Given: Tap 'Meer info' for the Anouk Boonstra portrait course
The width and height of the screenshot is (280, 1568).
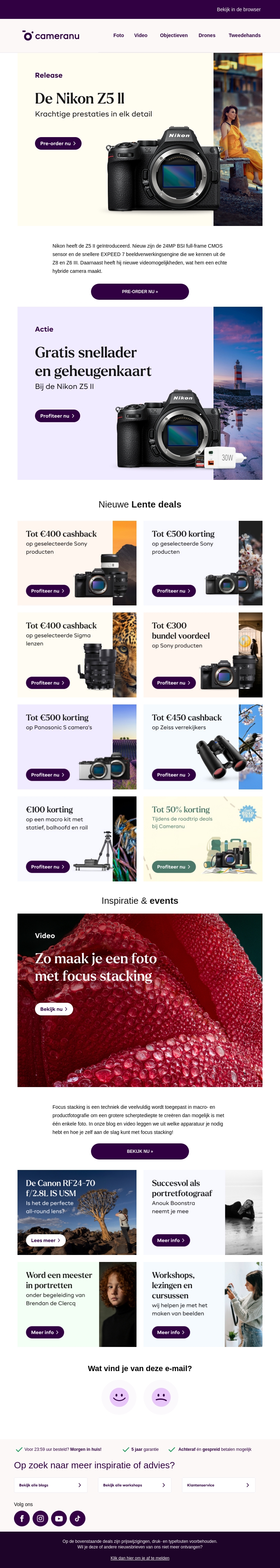Looking at the screenshot, I should [171, 1240].
